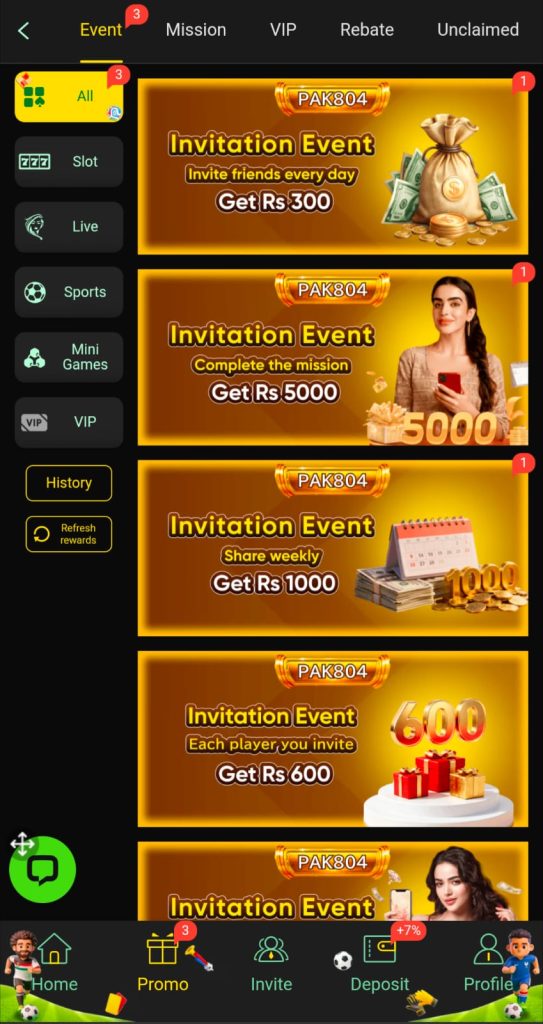543x1024 pixels.
Task: Filter events by Live category
Action: (69, 227)
